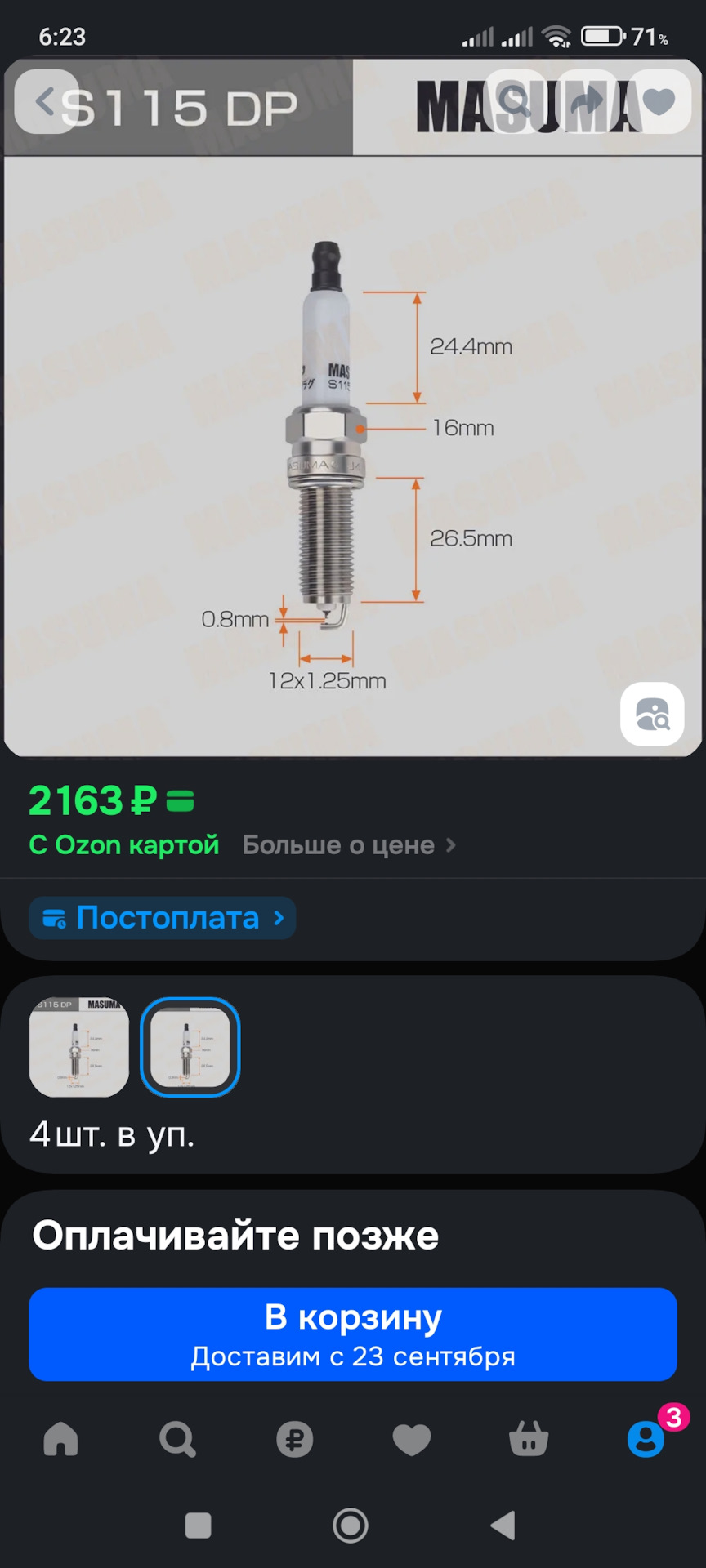Select the first variant thumbnail with MASUMA header
The height and width of the screenshot is (1568, 706).
tap(79, 1047)
